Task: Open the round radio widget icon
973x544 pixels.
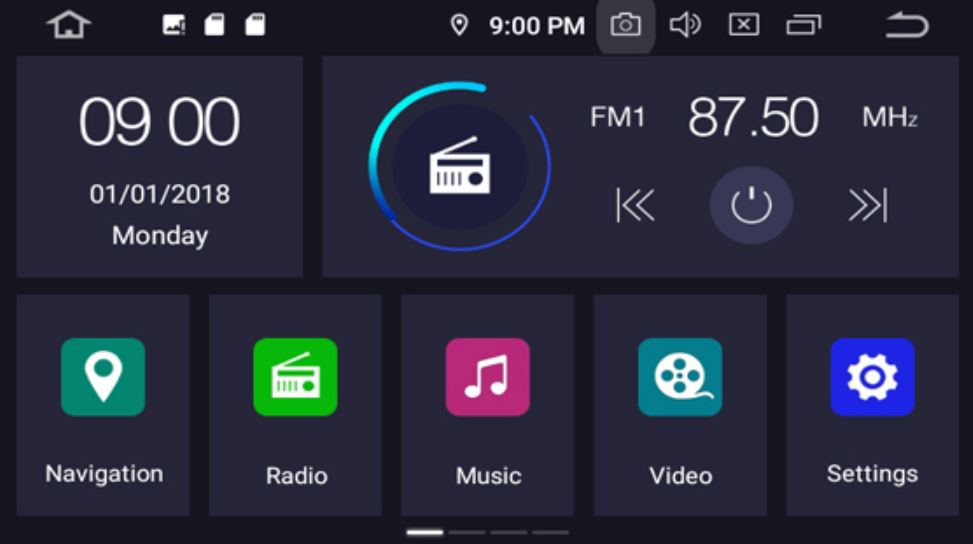Action: pyautogui.click(x=459, y=166)
